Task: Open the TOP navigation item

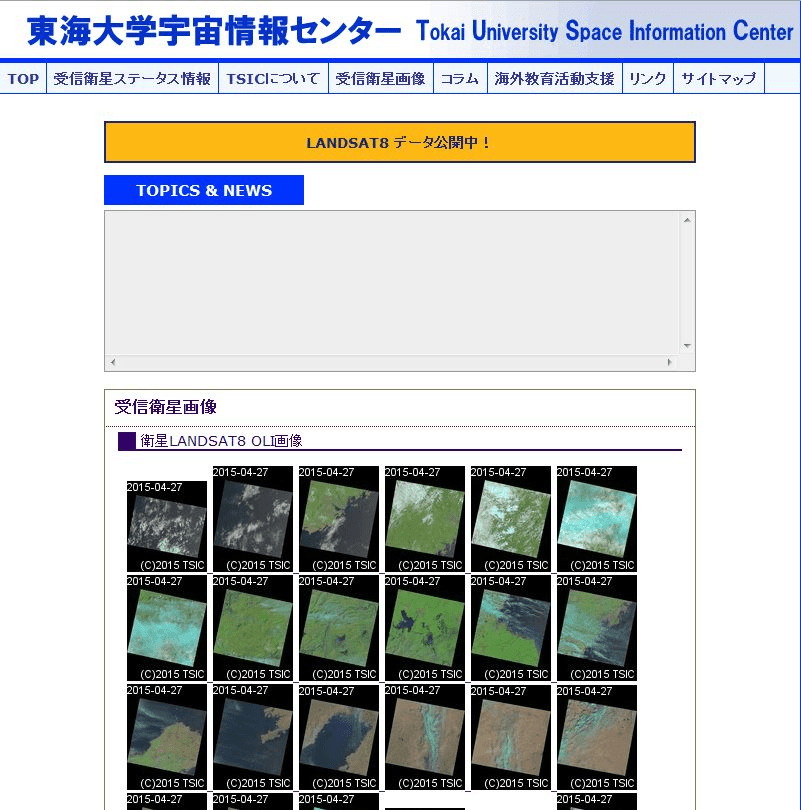Action: click(x=23, y=79)
